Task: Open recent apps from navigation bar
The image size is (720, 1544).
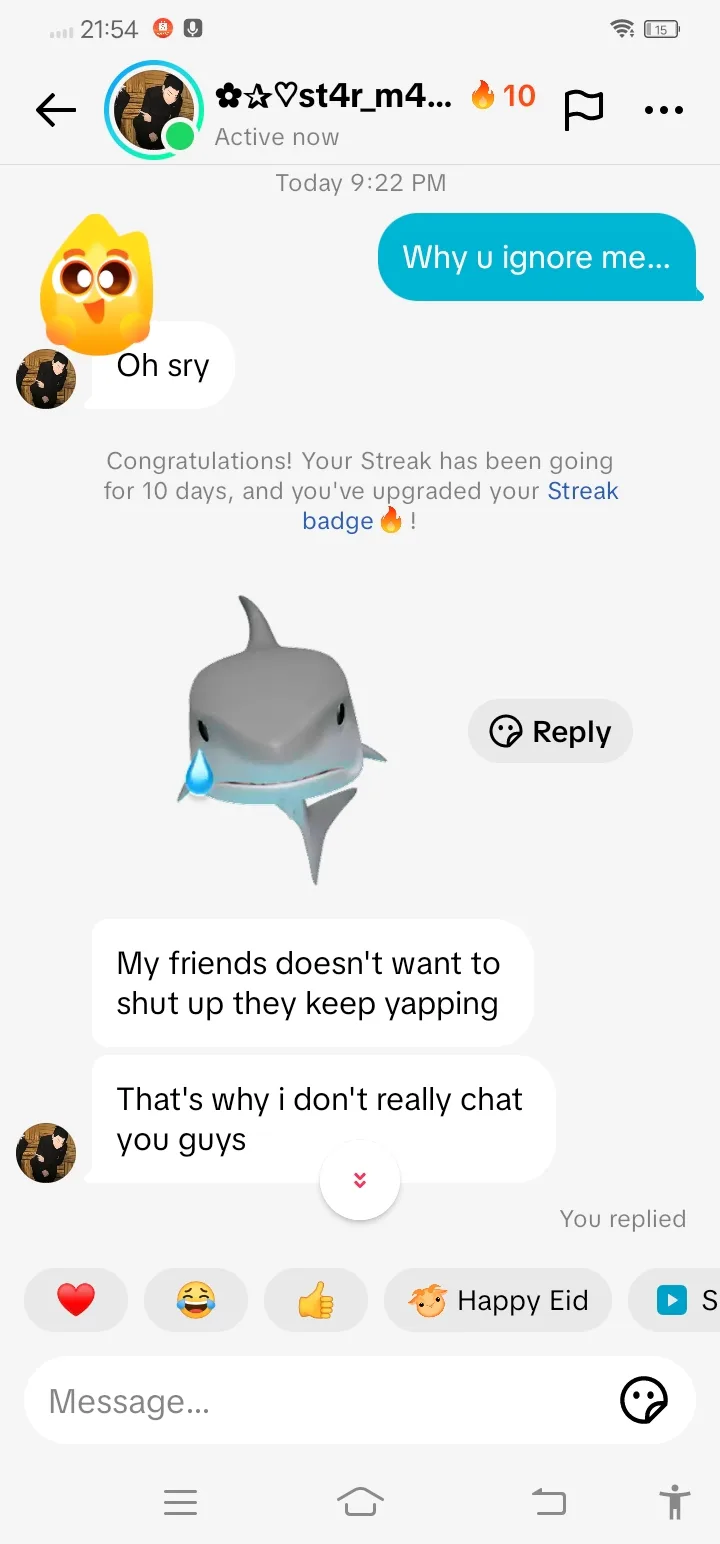Action: click(180, 1502)
